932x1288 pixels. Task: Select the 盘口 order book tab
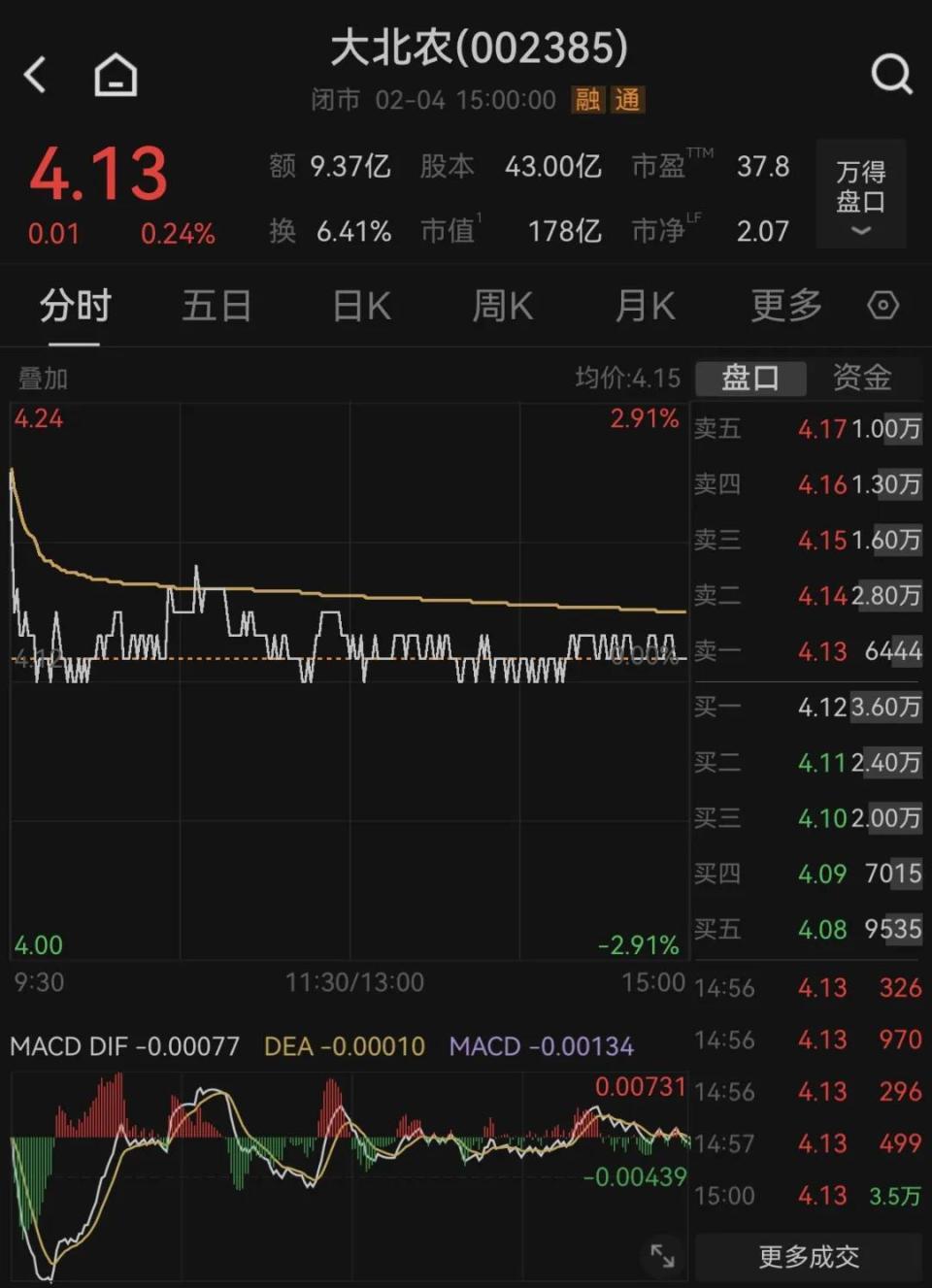point(749,379)
